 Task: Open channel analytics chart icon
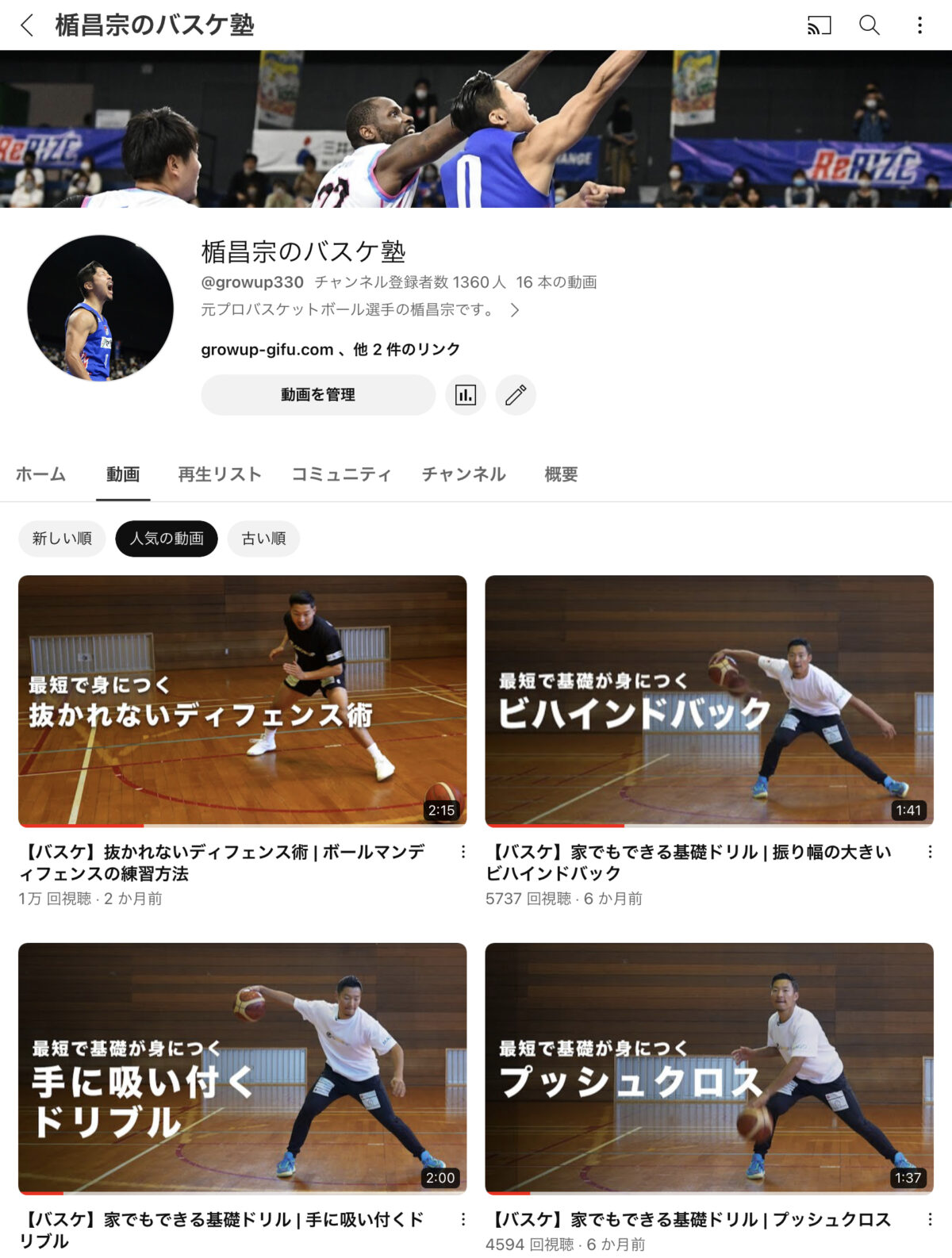coord(466,395)
